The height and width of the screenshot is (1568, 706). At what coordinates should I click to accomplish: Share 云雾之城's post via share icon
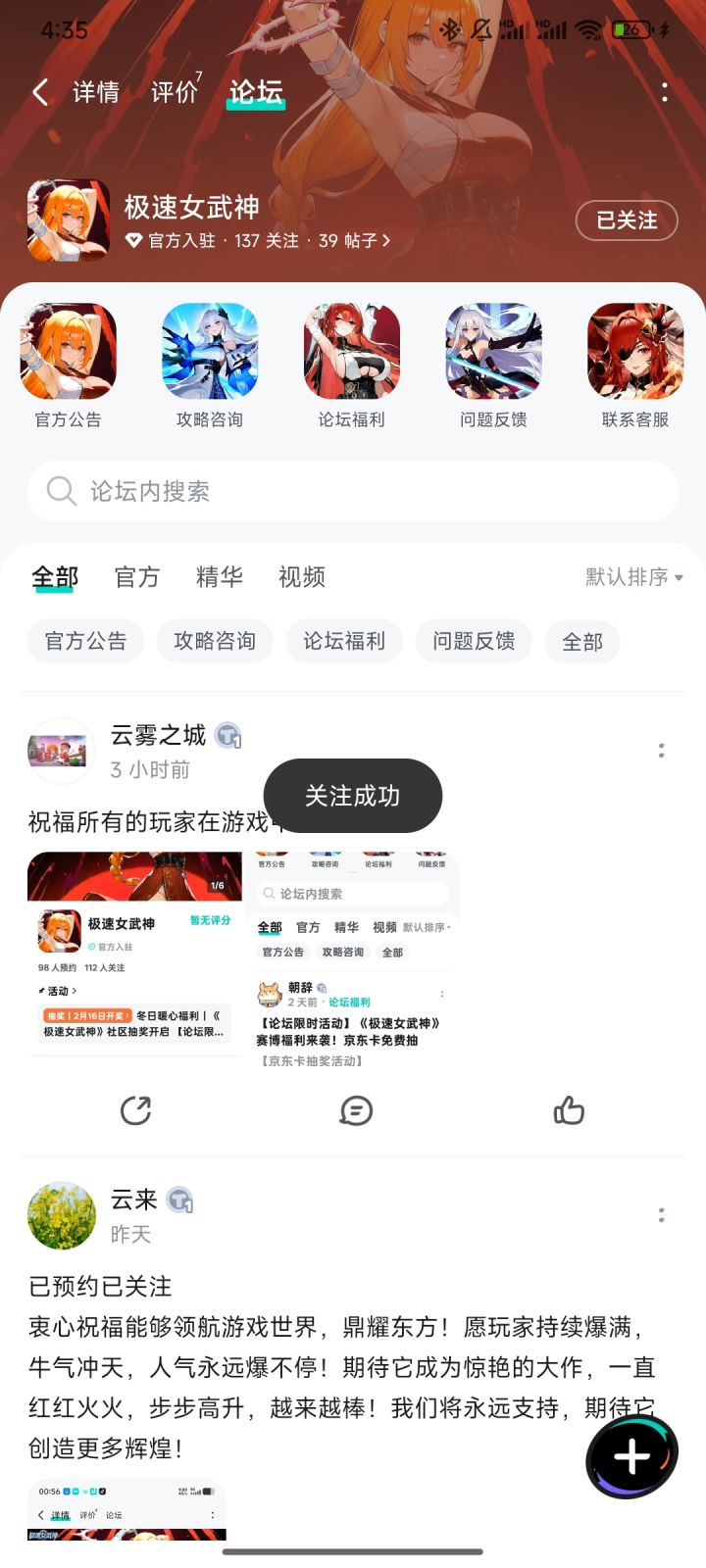[x=135, y=1111]
